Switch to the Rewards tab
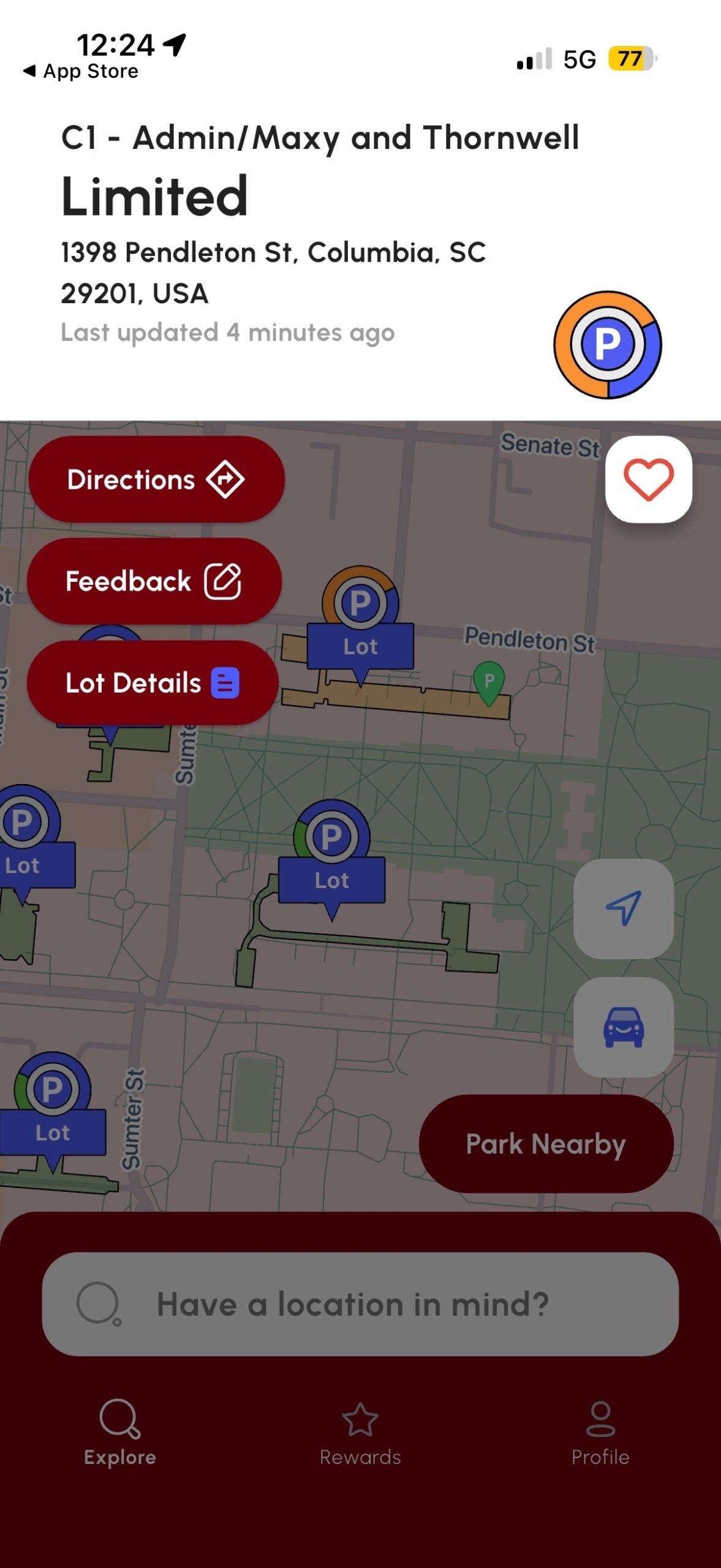Viewport: 721px width, 1568px height. 360,1433
